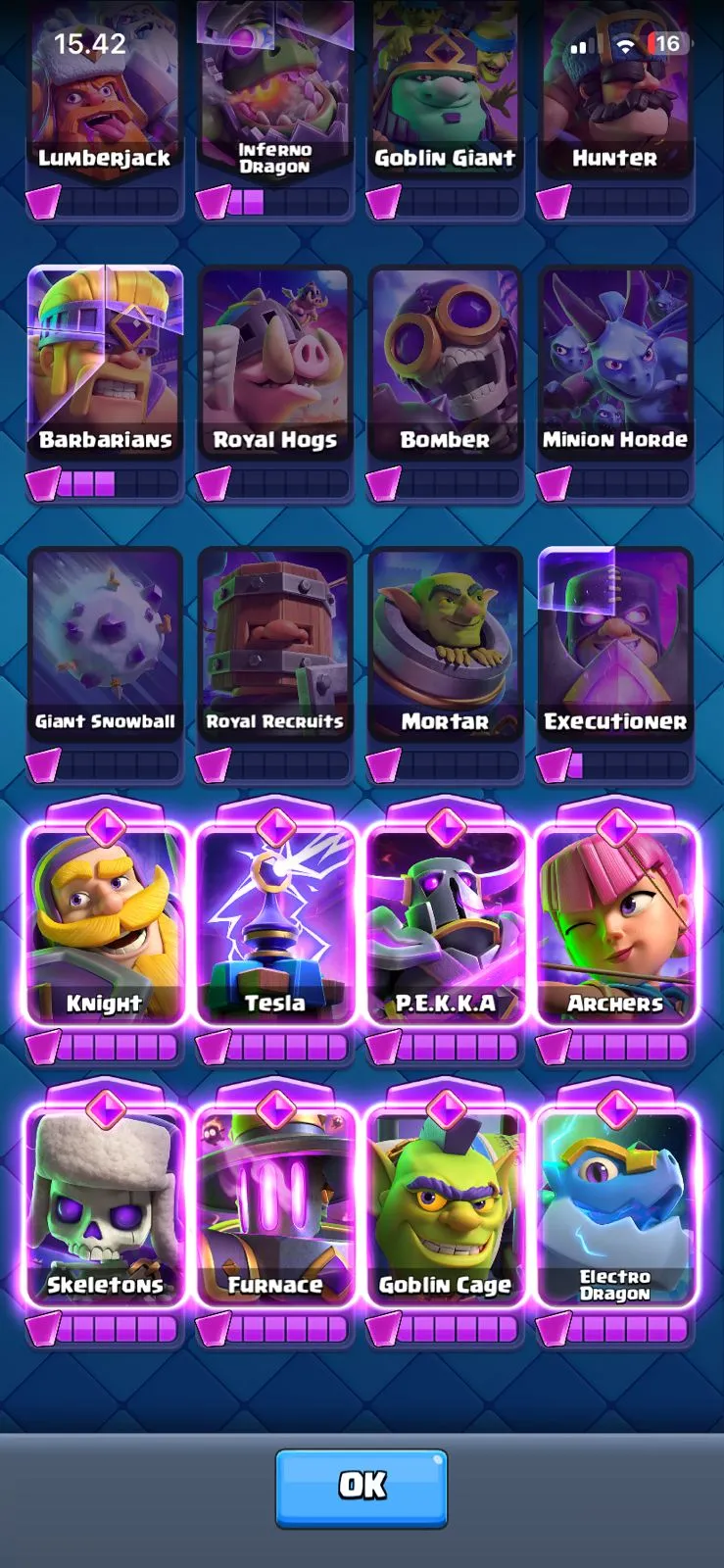The width and height of the screenshot is (724, 1568).
Task: Tap the Bomber card
Action: point(445,363)
